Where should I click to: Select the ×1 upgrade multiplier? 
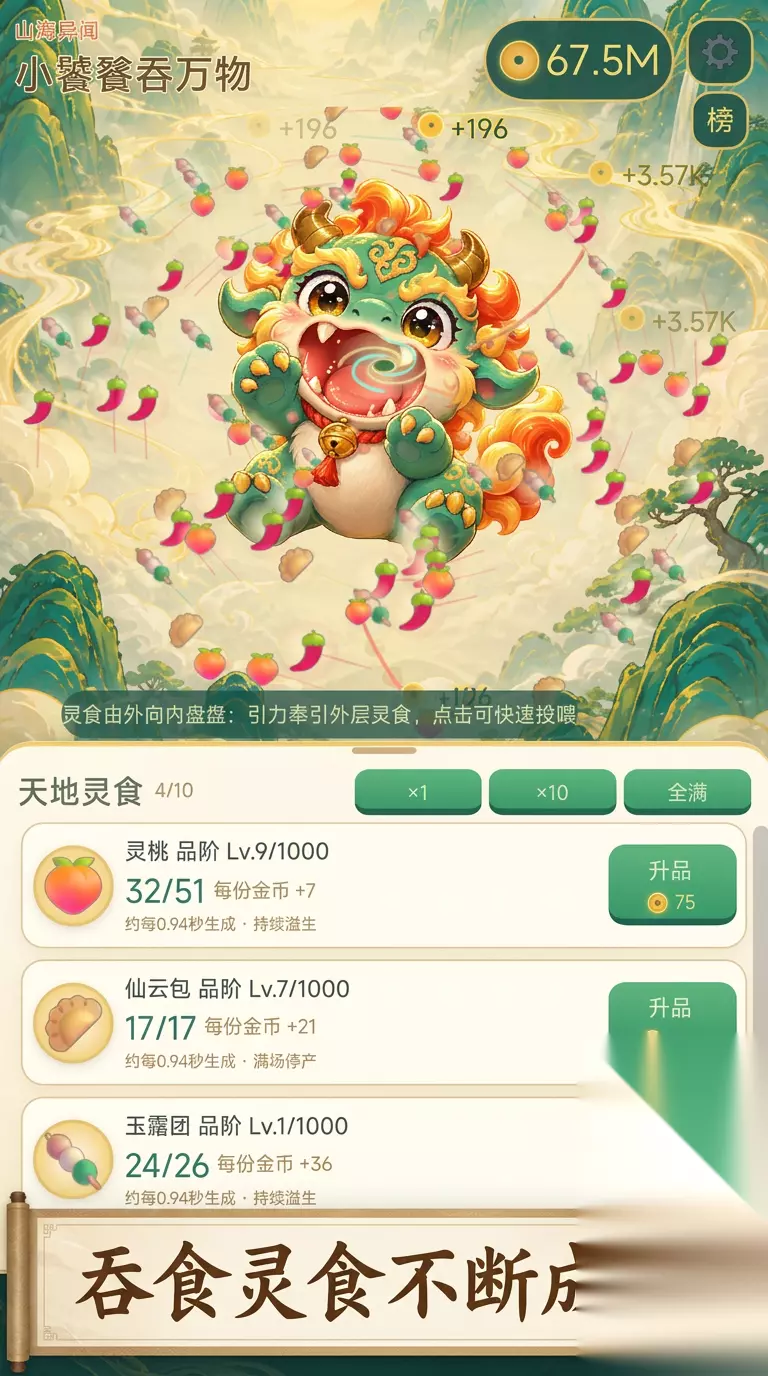point(418,792)
